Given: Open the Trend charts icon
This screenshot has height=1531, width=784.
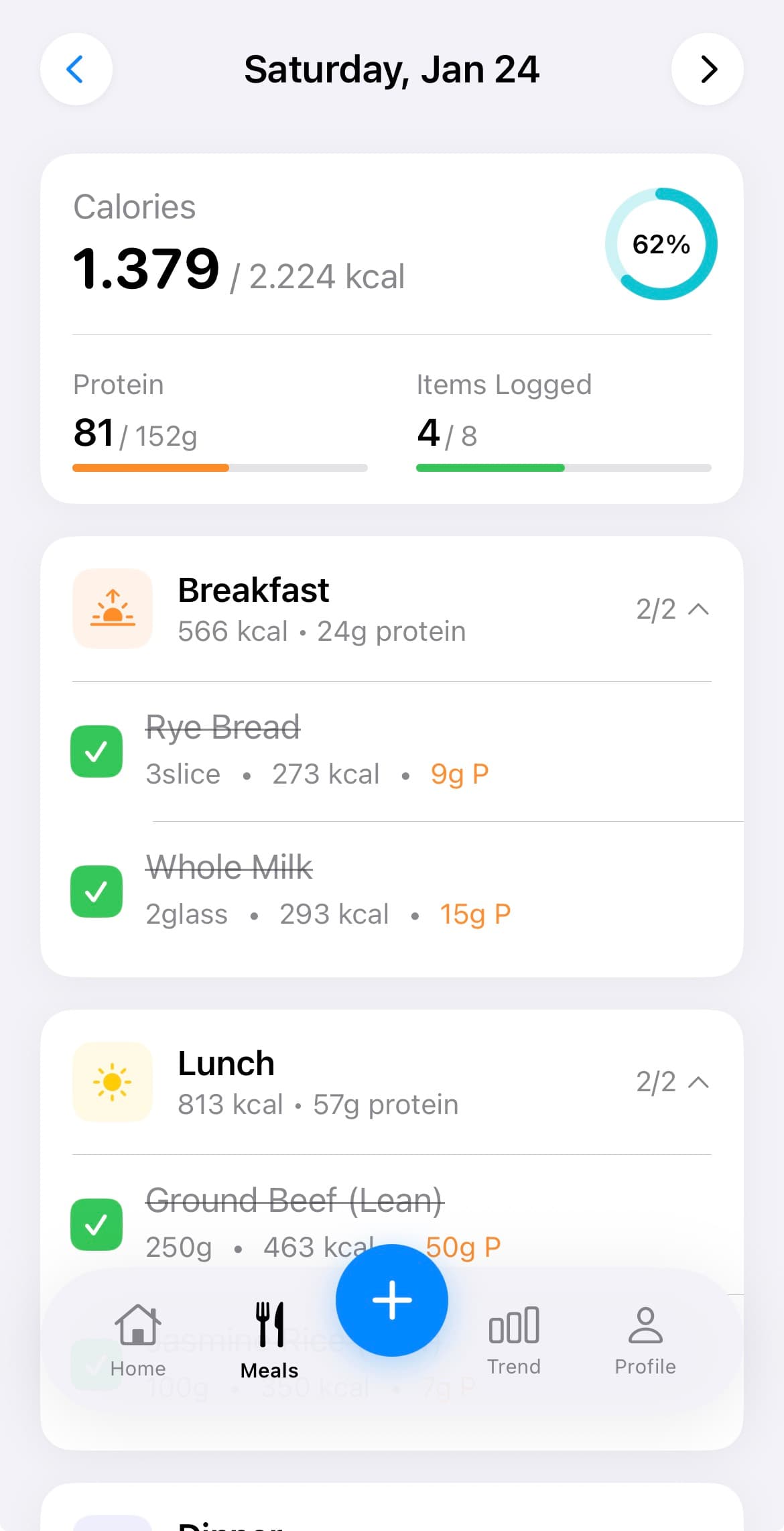Looking at the screenshot, I should (x=514, y=1324).
